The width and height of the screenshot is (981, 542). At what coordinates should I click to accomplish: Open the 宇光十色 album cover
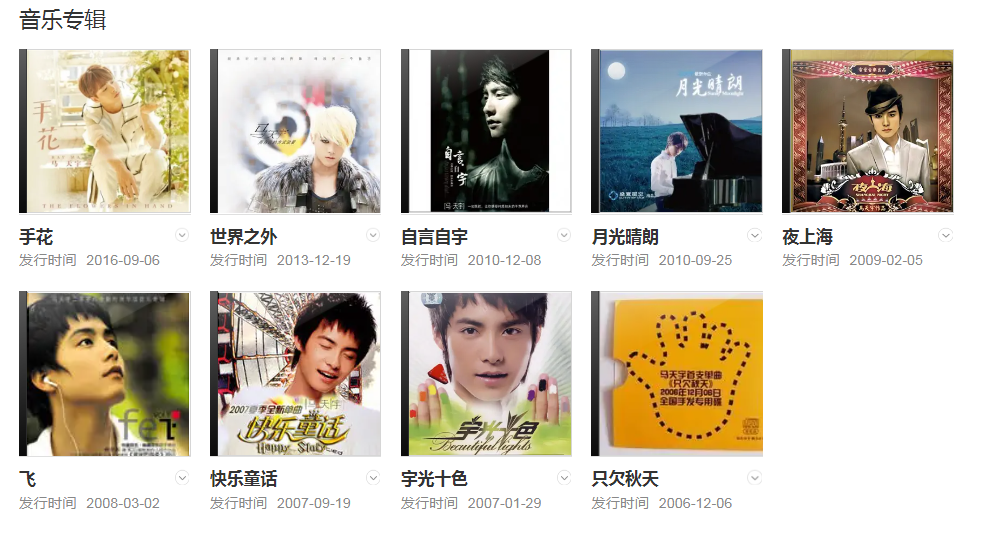pyautogui.click(x=487, y=374)
